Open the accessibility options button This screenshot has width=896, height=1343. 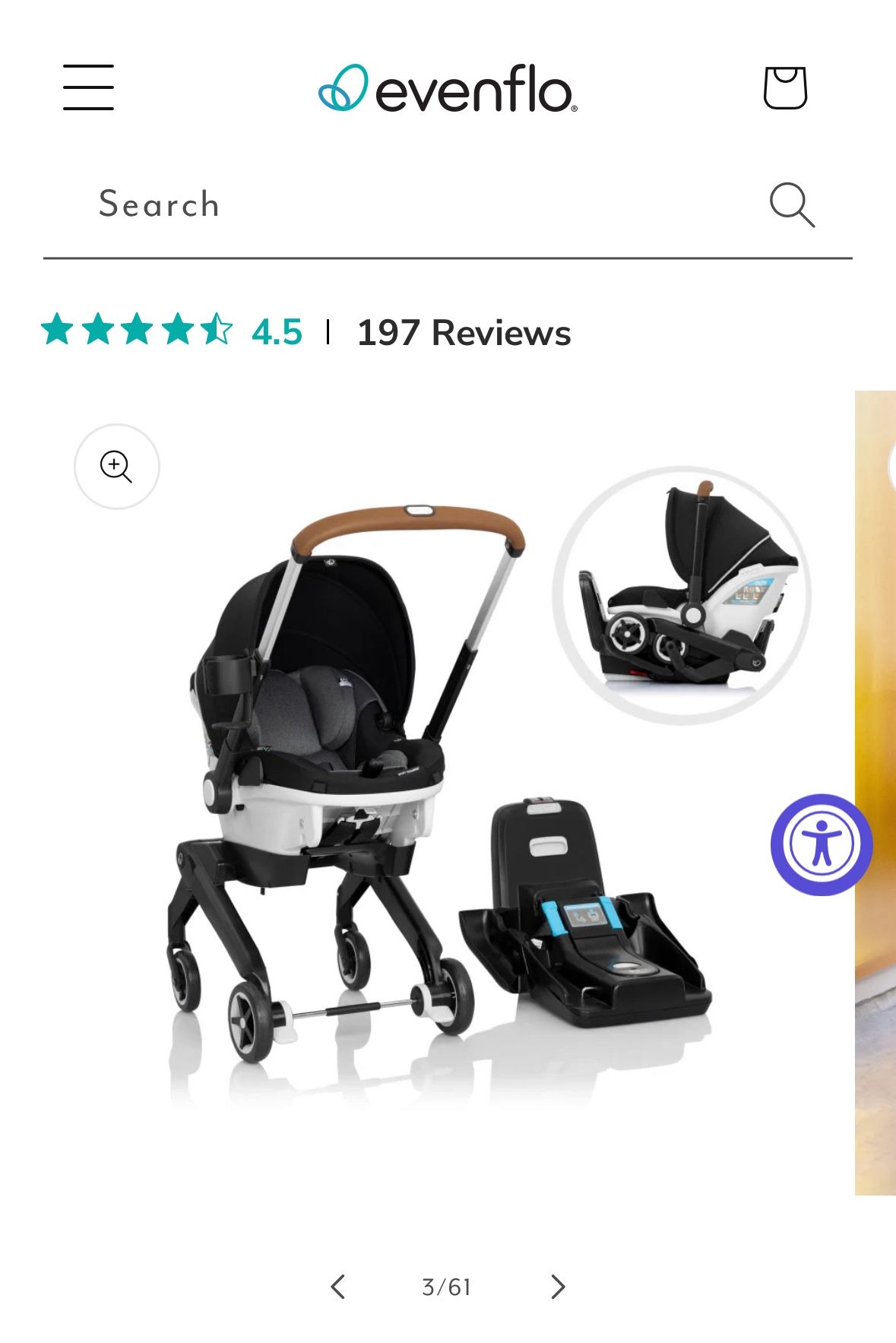tap(821, 844)
